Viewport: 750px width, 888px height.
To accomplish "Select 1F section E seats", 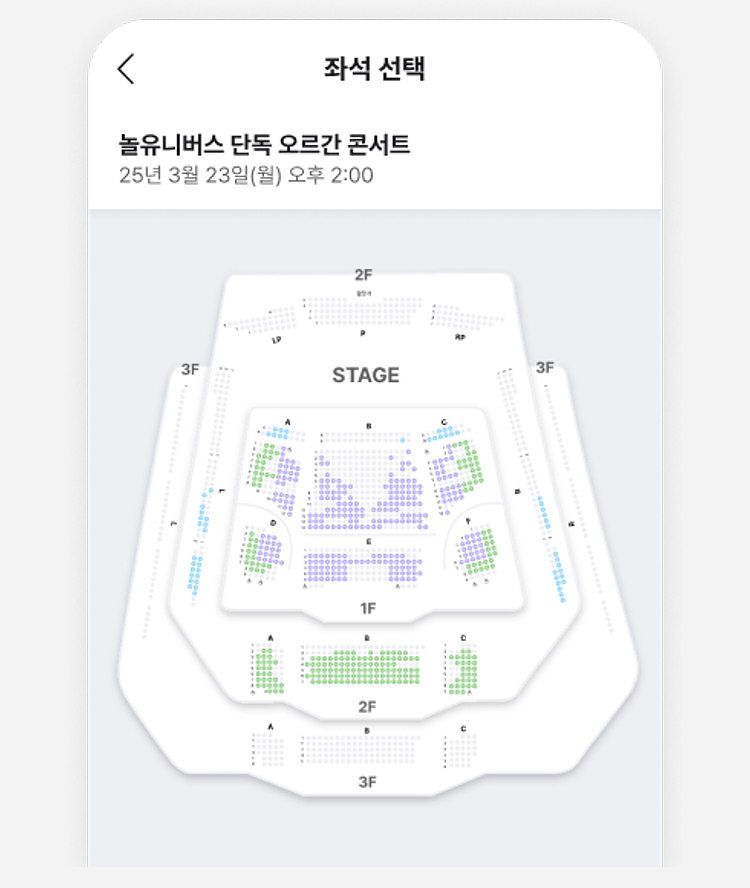I will coord(368,565).
